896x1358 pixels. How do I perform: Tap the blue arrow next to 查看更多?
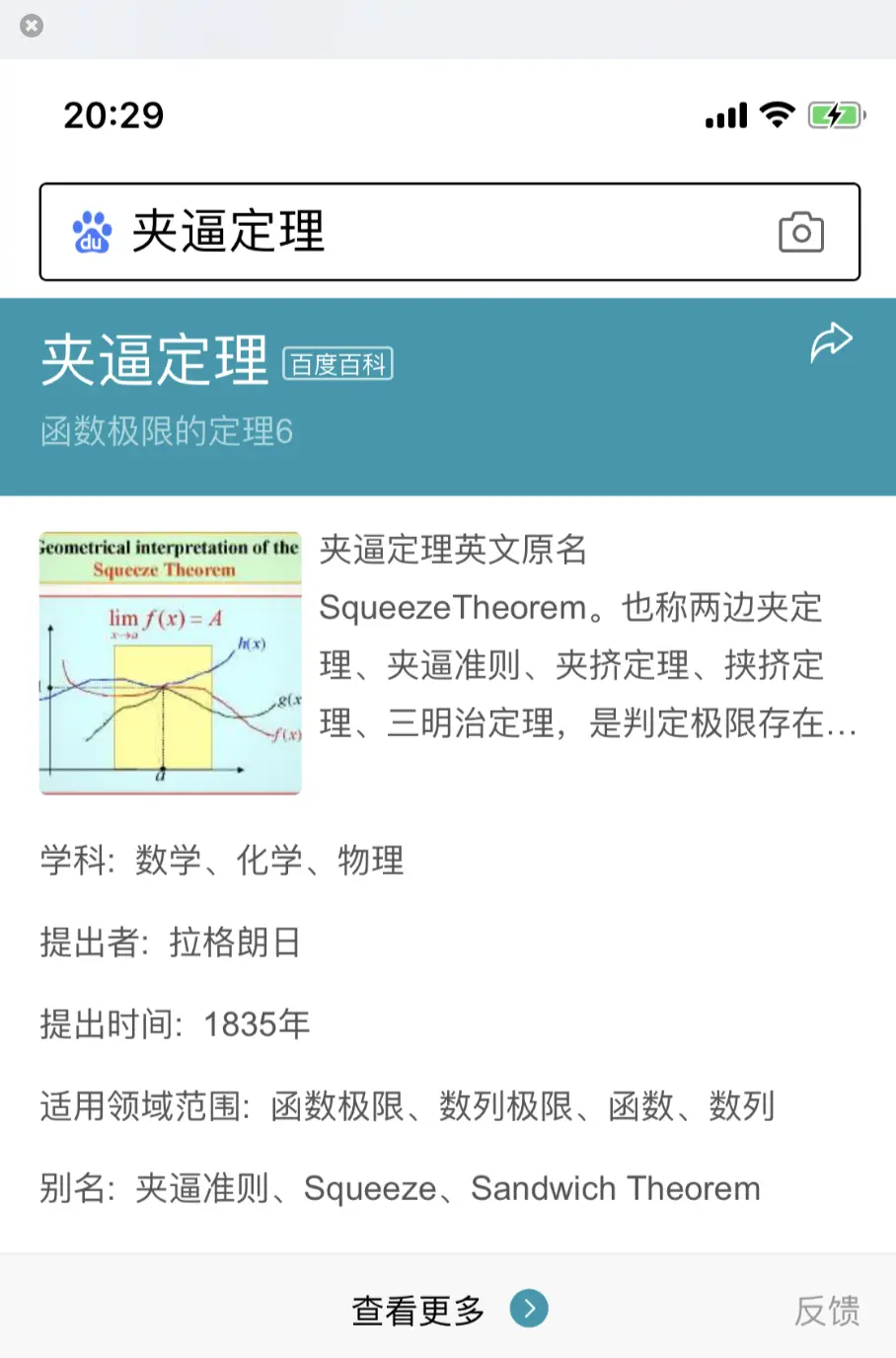[x=529, y=1309]
